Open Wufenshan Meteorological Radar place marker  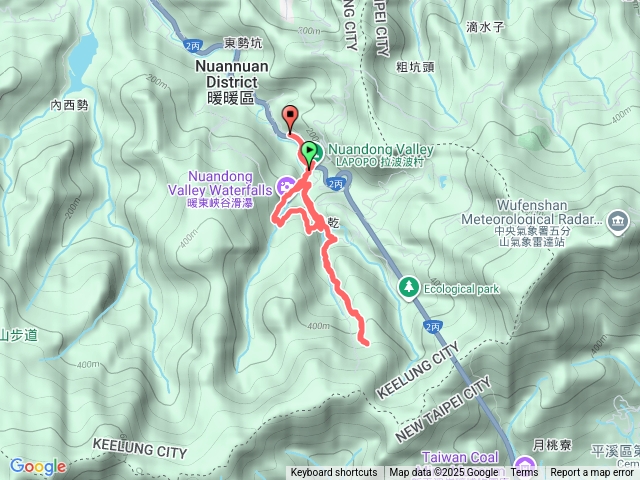pyautogui.click(x=617, y=219)
